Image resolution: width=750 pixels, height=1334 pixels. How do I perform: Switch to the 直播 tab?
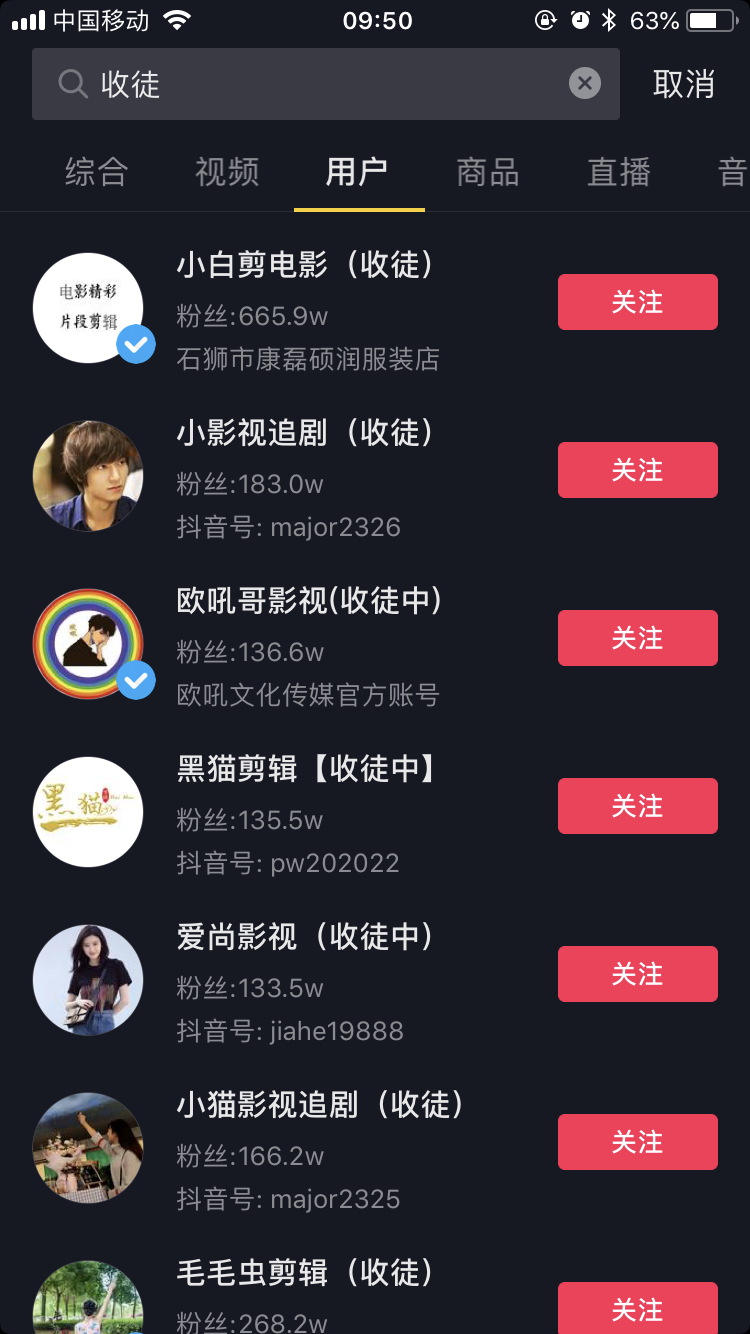tap(619, 172)
